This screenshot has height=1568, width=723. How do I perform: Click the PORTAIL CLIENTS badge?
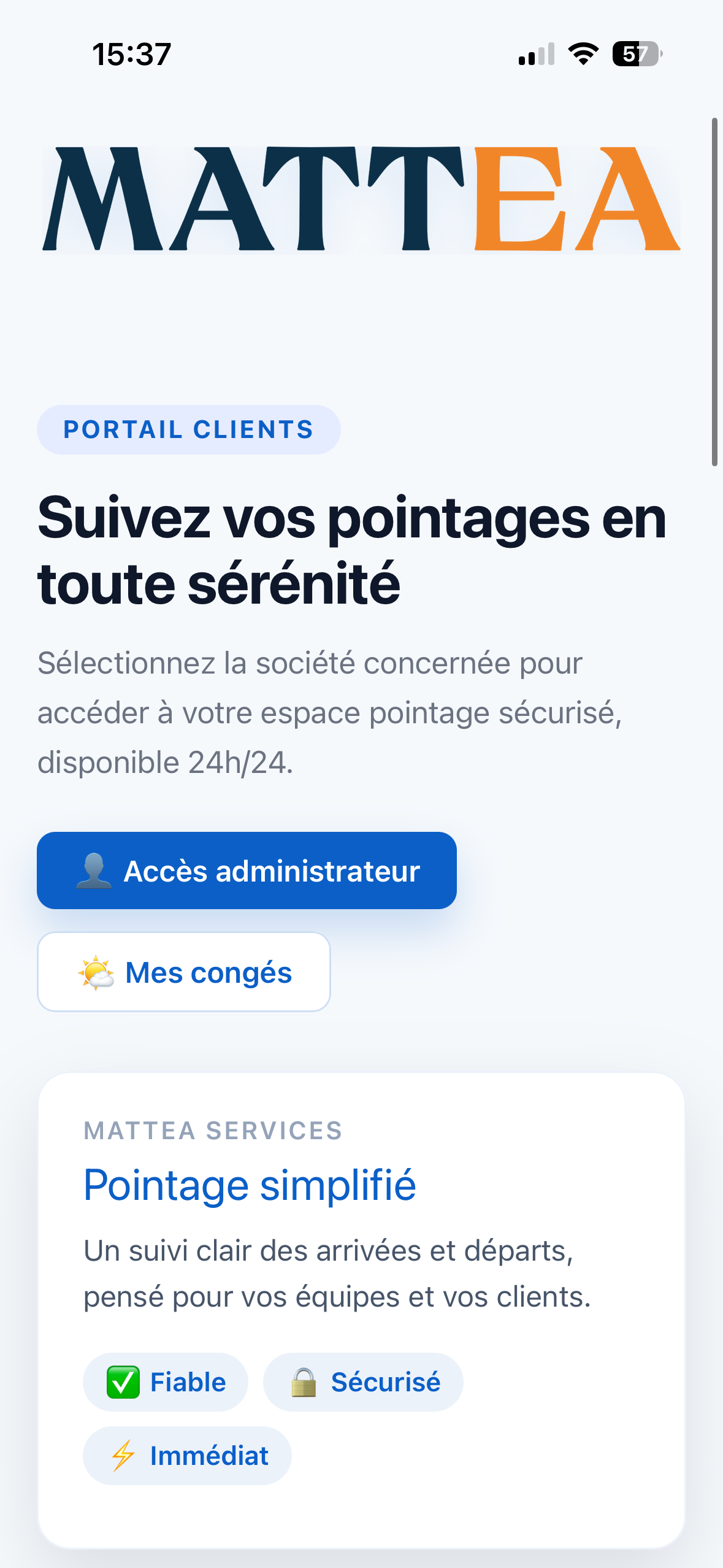point(188,429)
